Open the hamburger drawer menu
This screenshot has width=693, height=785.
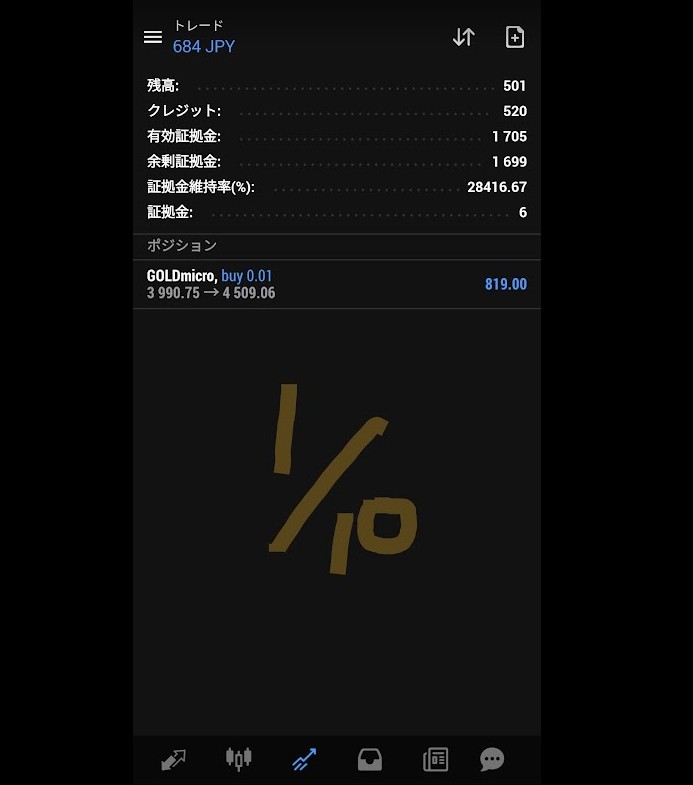(153, 37)
